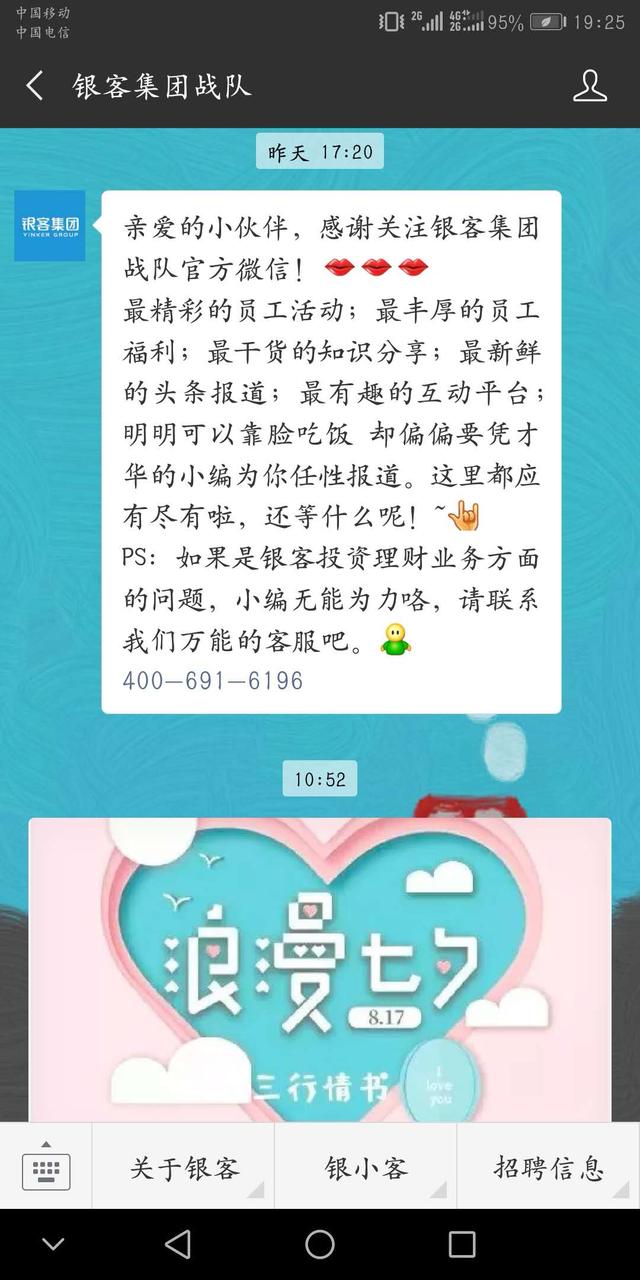Open the 关于银客 menu
This screenshot has height=1280, width=640.
pyautogui.click(x=184, y=1166)
